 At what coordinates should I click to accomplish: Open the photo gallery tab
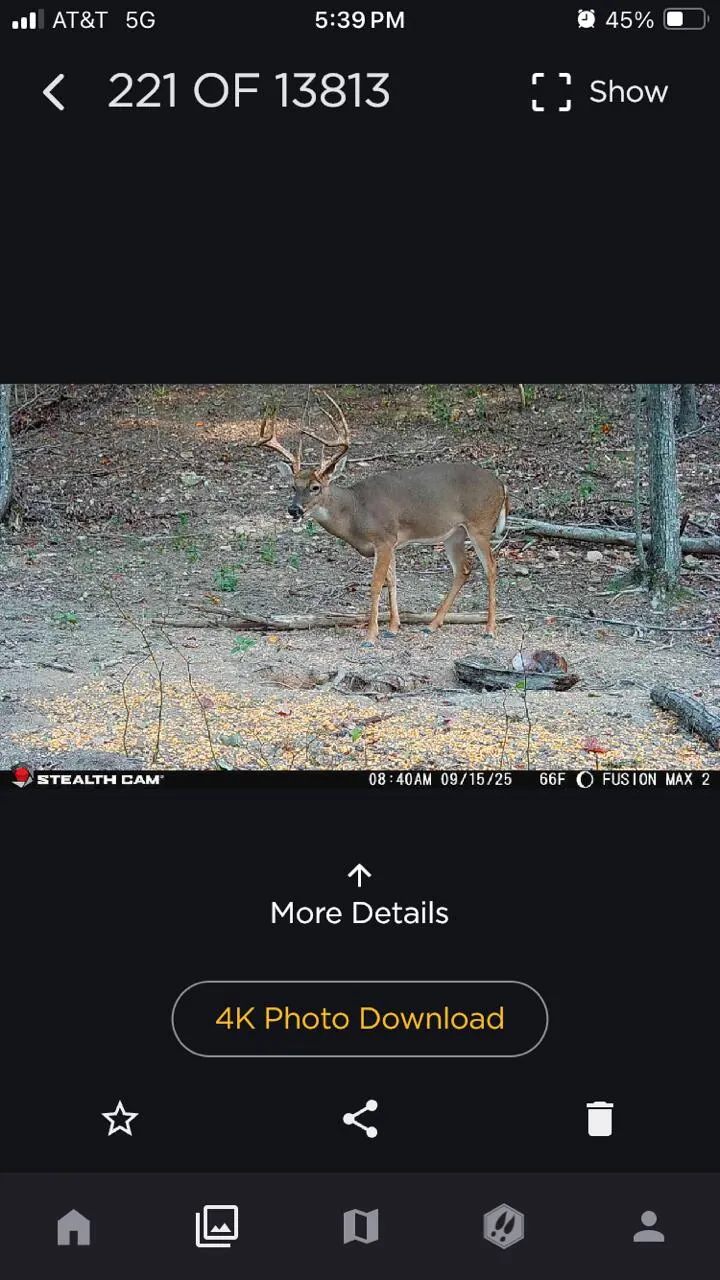click(x=216, y=1227)
